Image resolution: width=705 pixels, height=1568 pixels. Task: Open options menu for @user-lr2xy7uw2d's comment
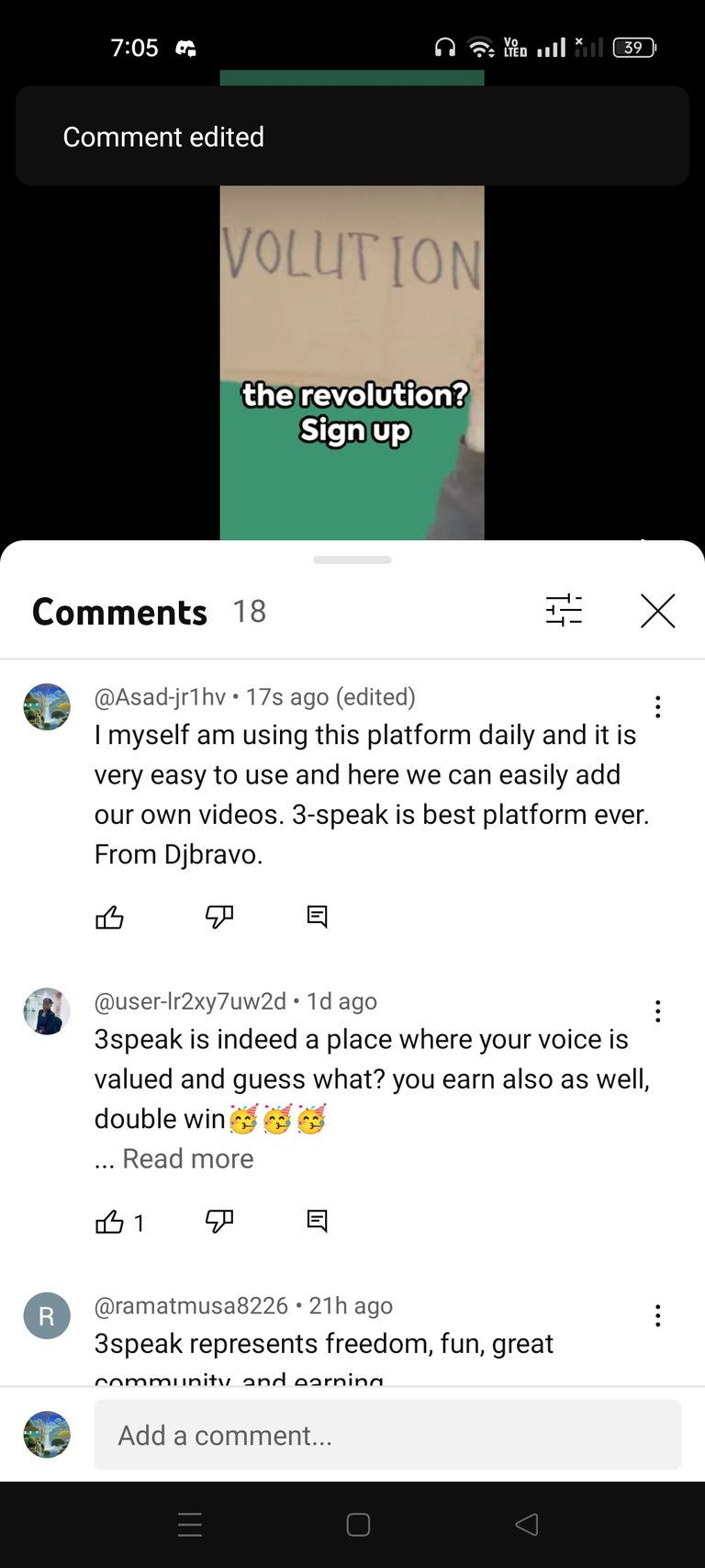657,1011
